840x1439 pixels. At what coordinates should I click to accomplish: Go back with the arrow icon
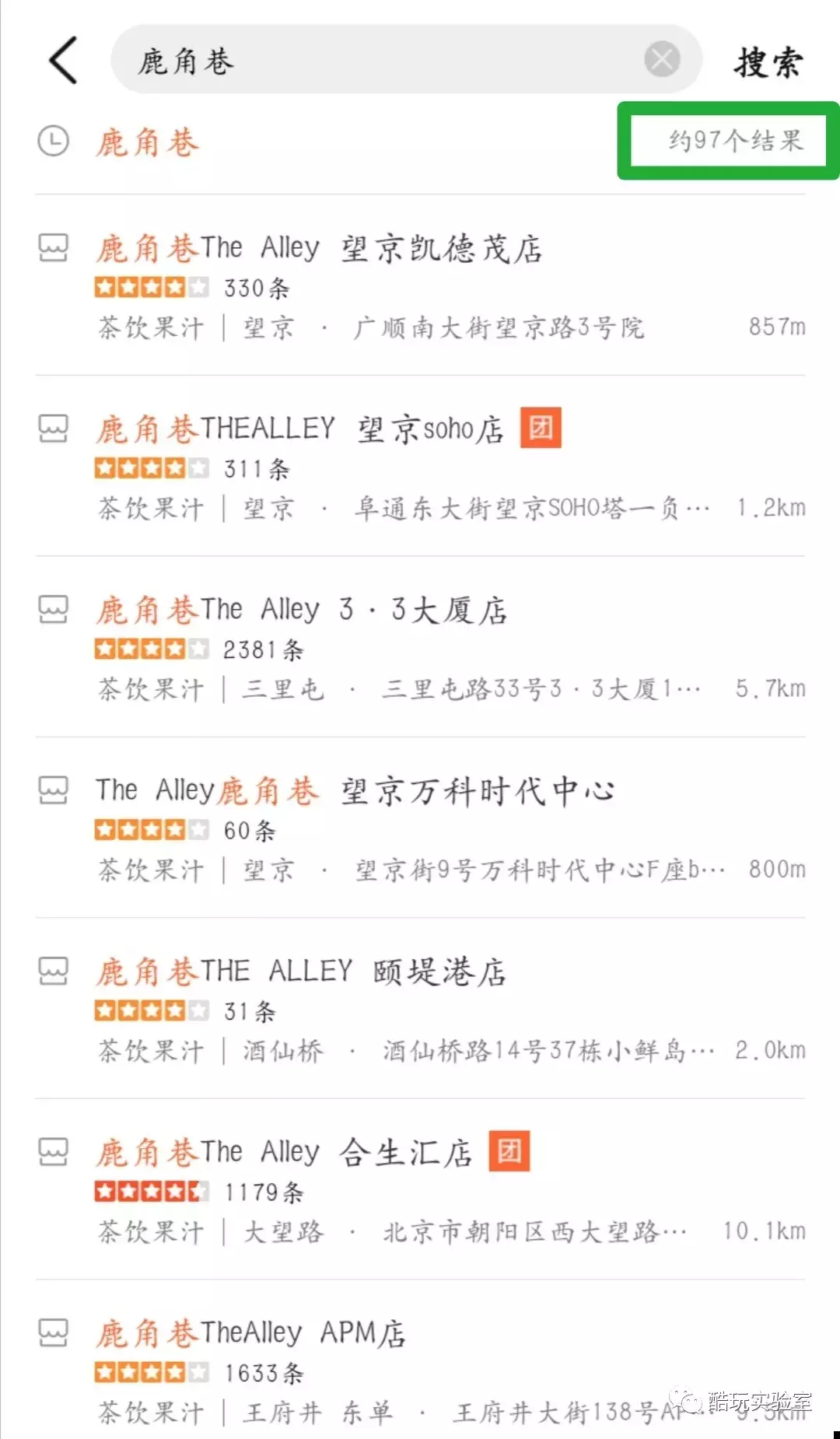[64, 60]
